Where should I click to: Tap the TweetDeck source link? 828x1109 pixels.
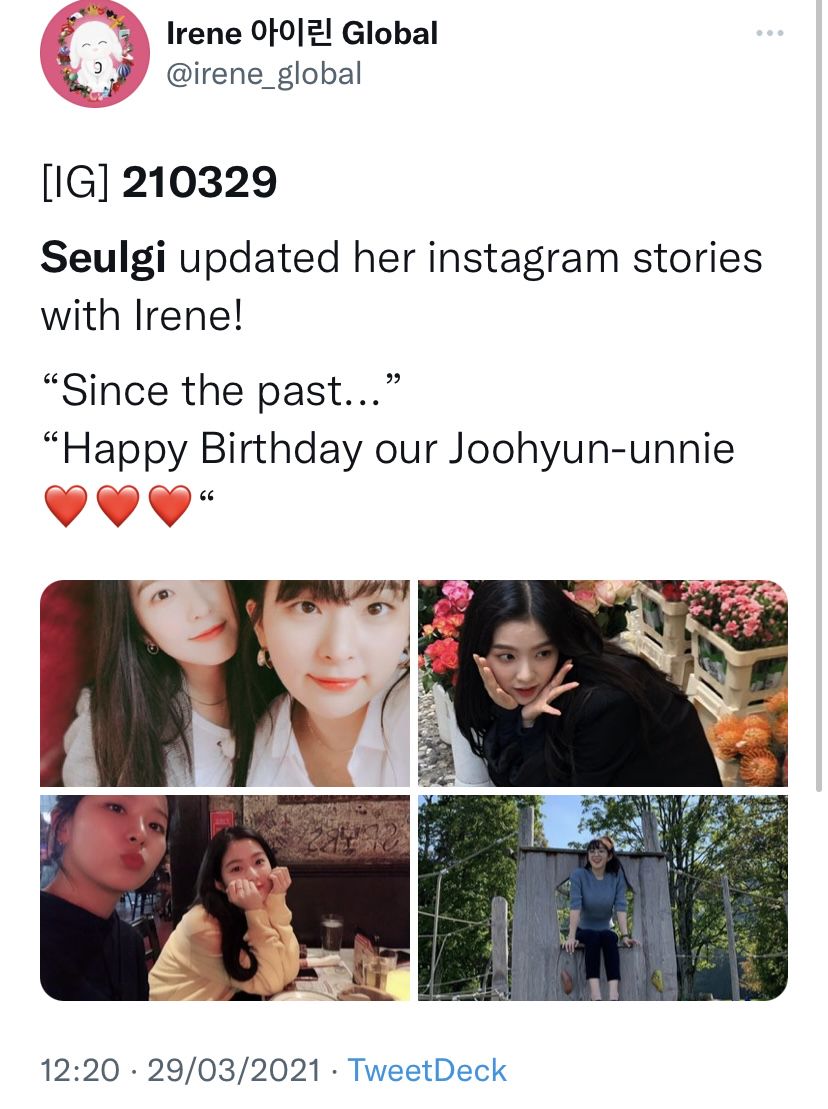[x=427, y=1070]
